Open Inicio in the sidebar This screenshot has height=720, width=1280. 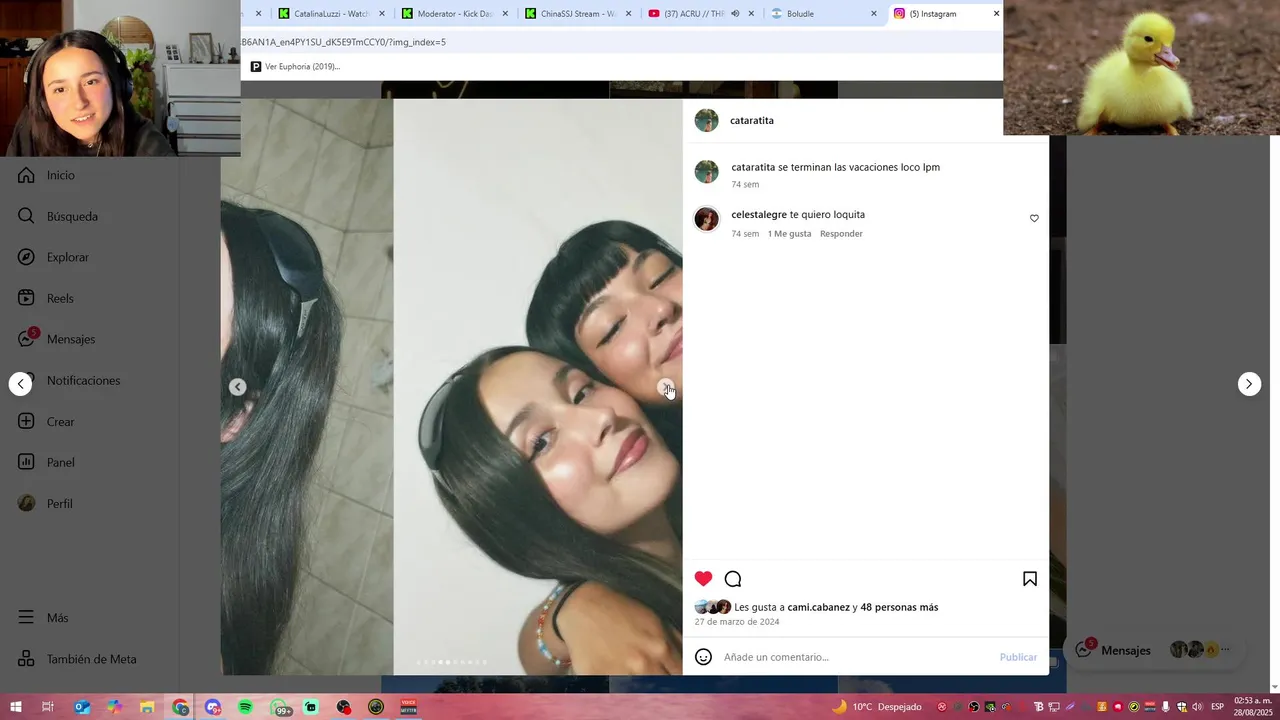60,175
